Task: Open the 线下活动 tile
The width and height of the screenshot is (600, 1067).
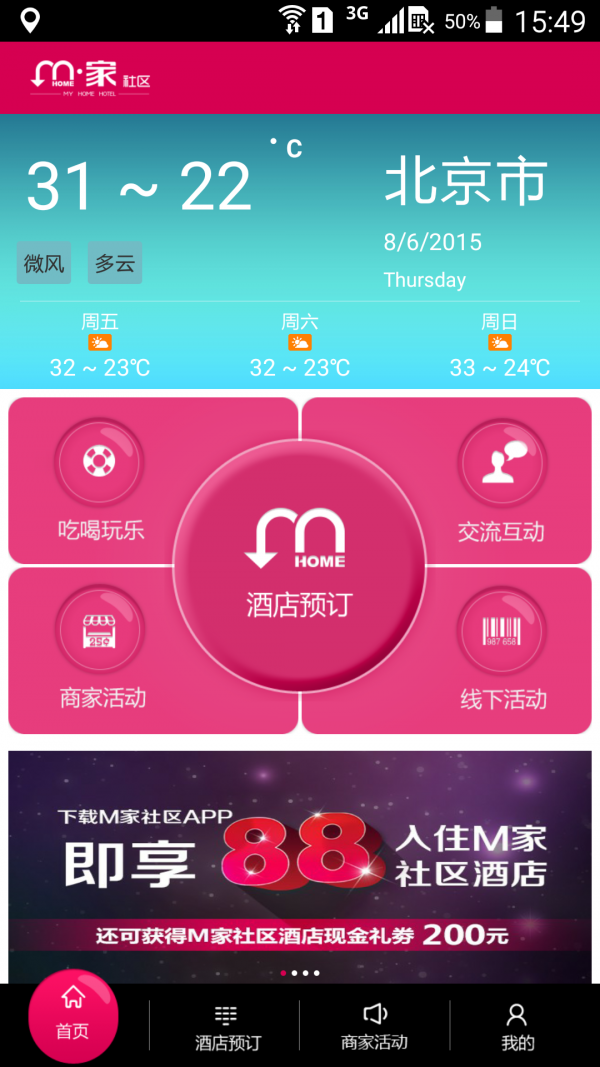Action: 502,650
